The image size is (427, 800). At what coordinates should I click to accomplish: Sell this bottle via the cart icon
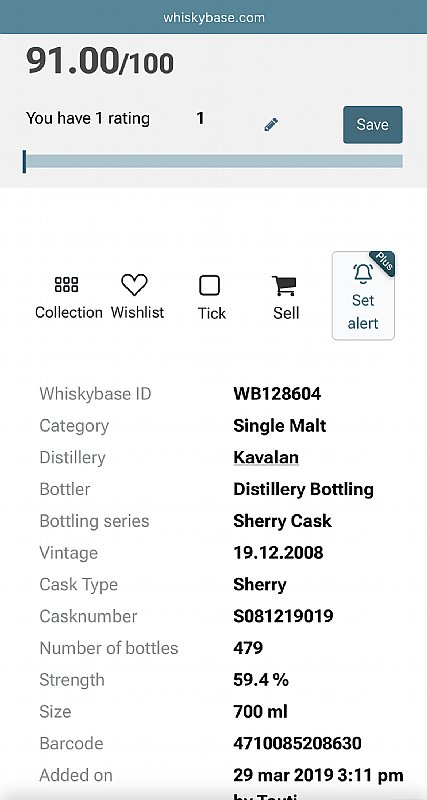pyautogui.click(x=286, y=298)
